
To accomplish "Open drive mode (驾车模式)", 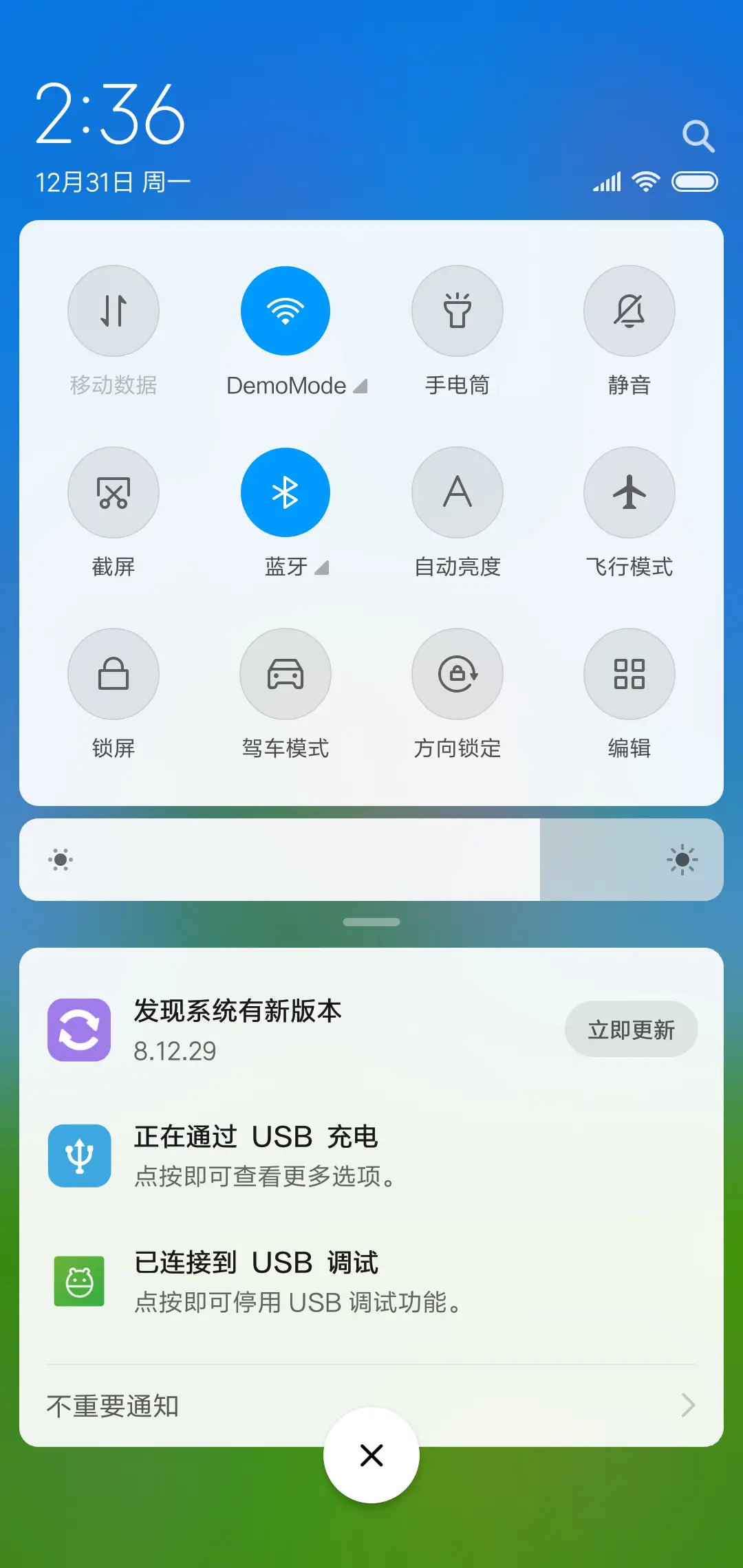I will (x=286, y=674).
